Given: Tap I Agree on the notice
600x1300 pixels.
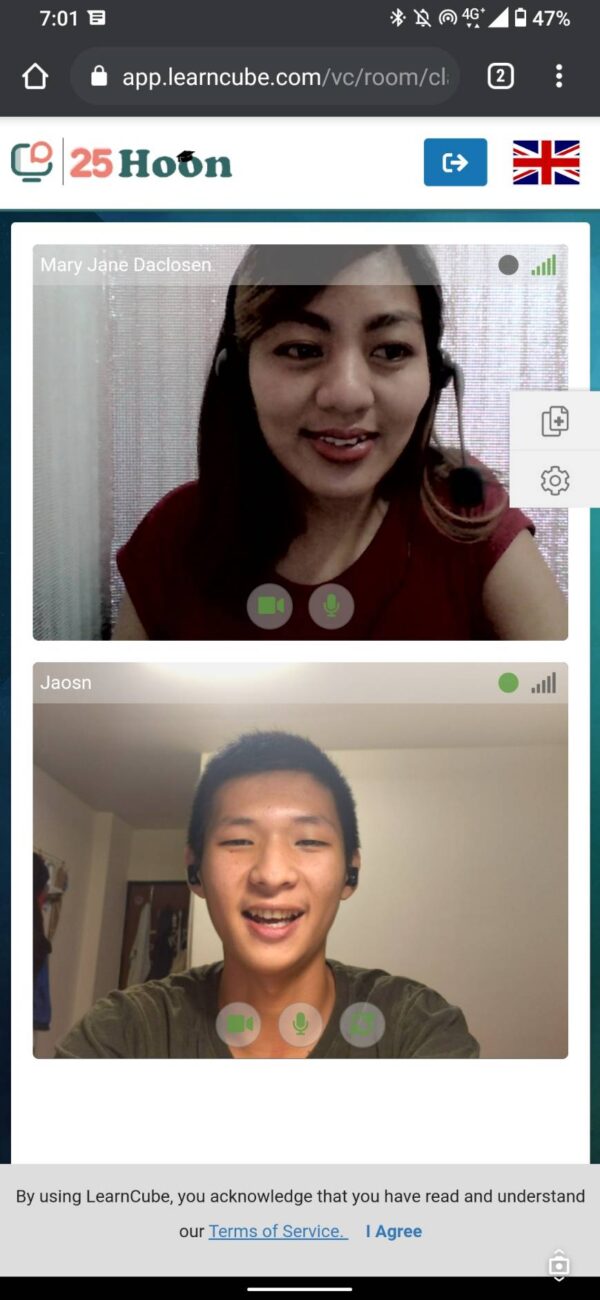Looking at the screenshot, I should (394, 1231).
